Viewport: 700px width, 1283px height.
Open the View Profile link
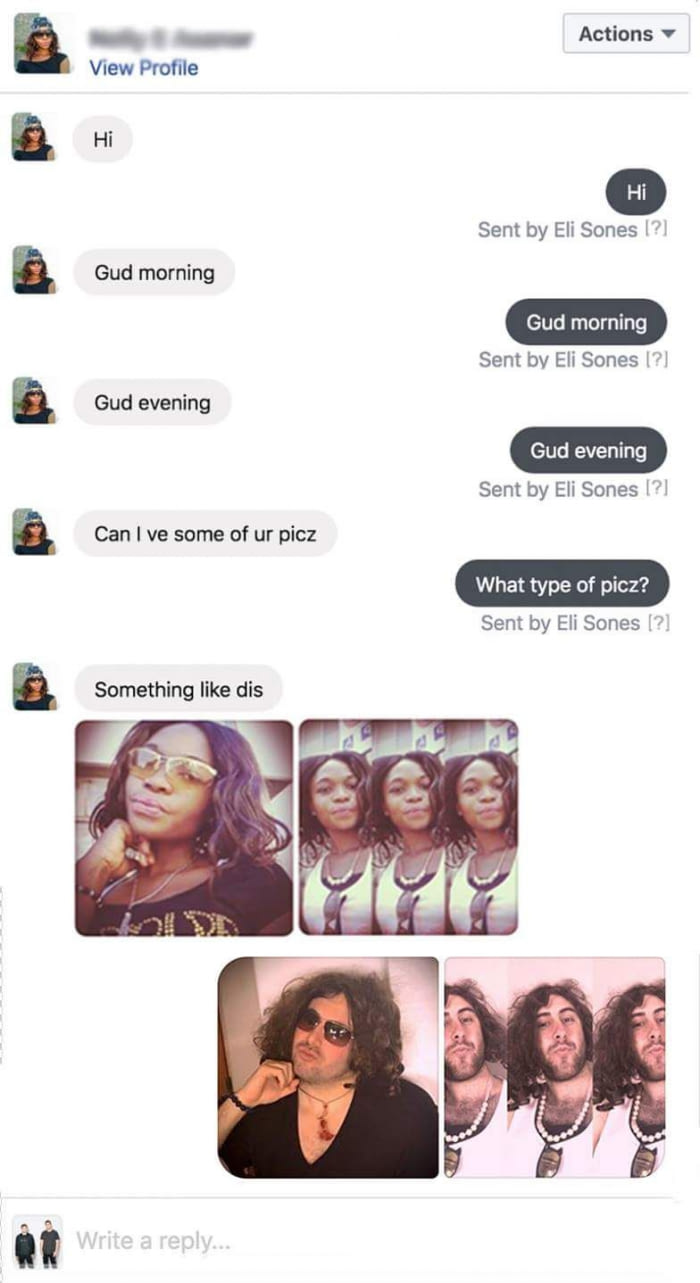pos(144,68)
